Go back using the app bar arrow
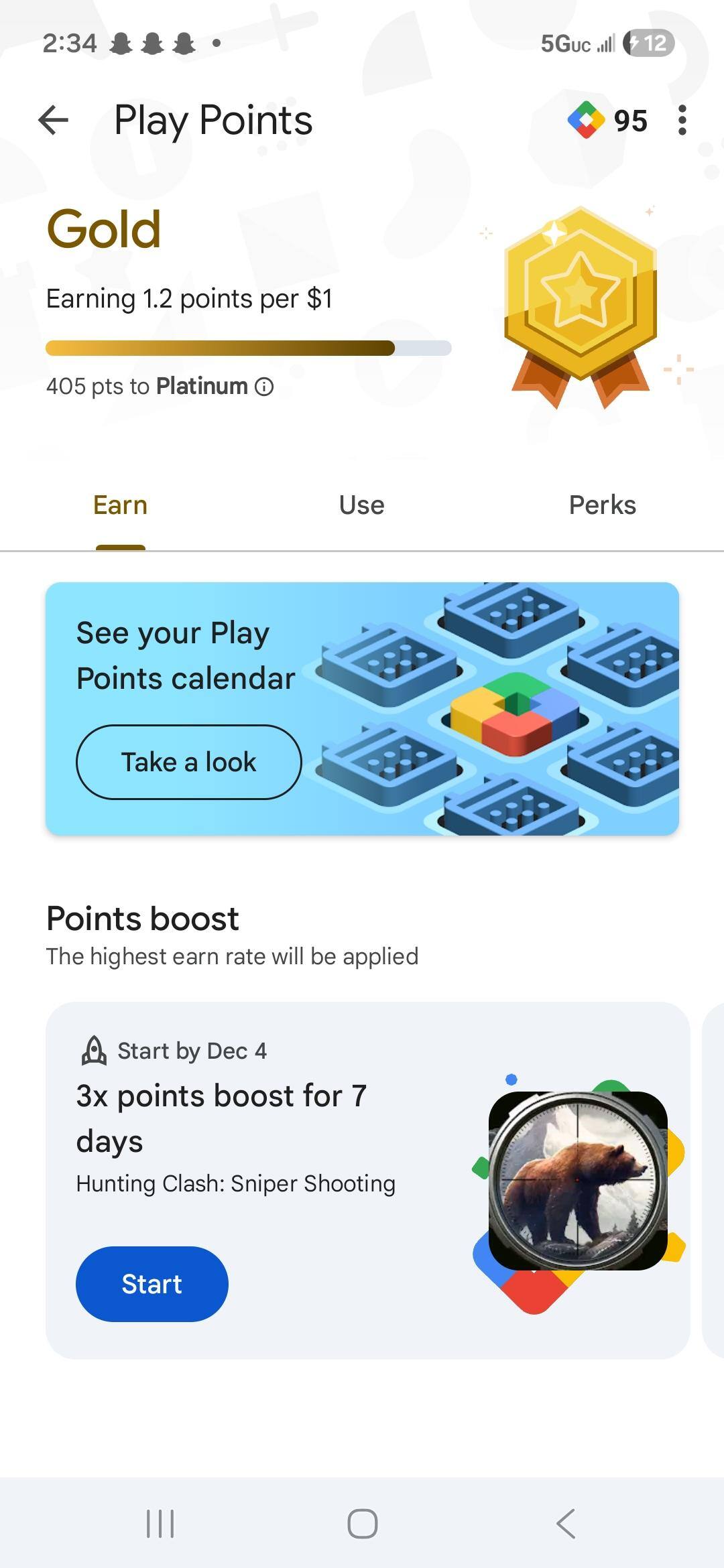The width and height of the screenshot is (724, 1568). point(54,121)
